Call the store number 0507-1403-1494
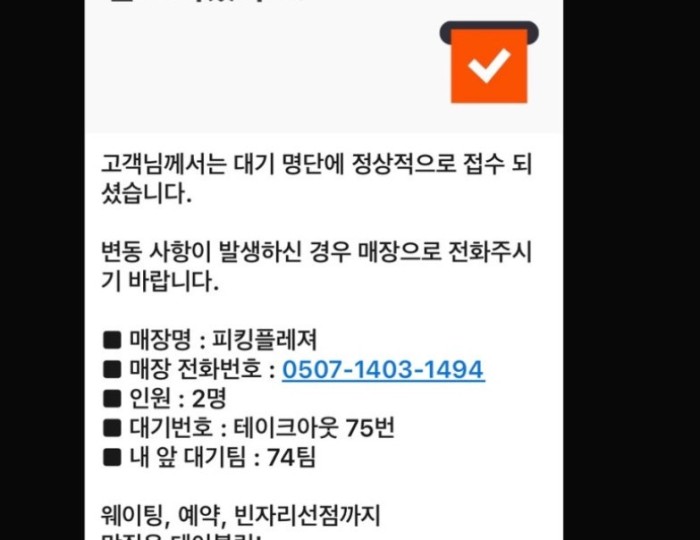700x540 pixels. [383, 370]
